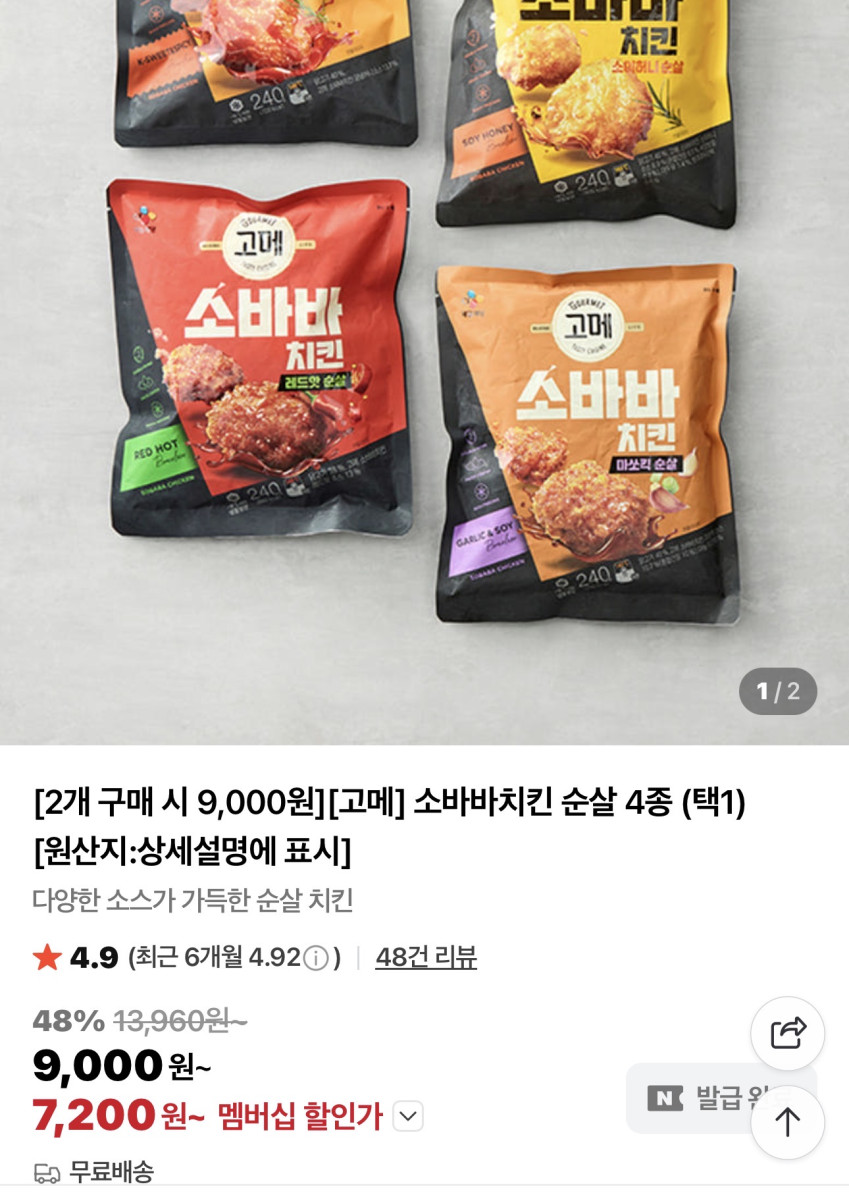Open the 소바바치킨 product image
Viewport: 849px width, 1197px height.
(424, 370)
